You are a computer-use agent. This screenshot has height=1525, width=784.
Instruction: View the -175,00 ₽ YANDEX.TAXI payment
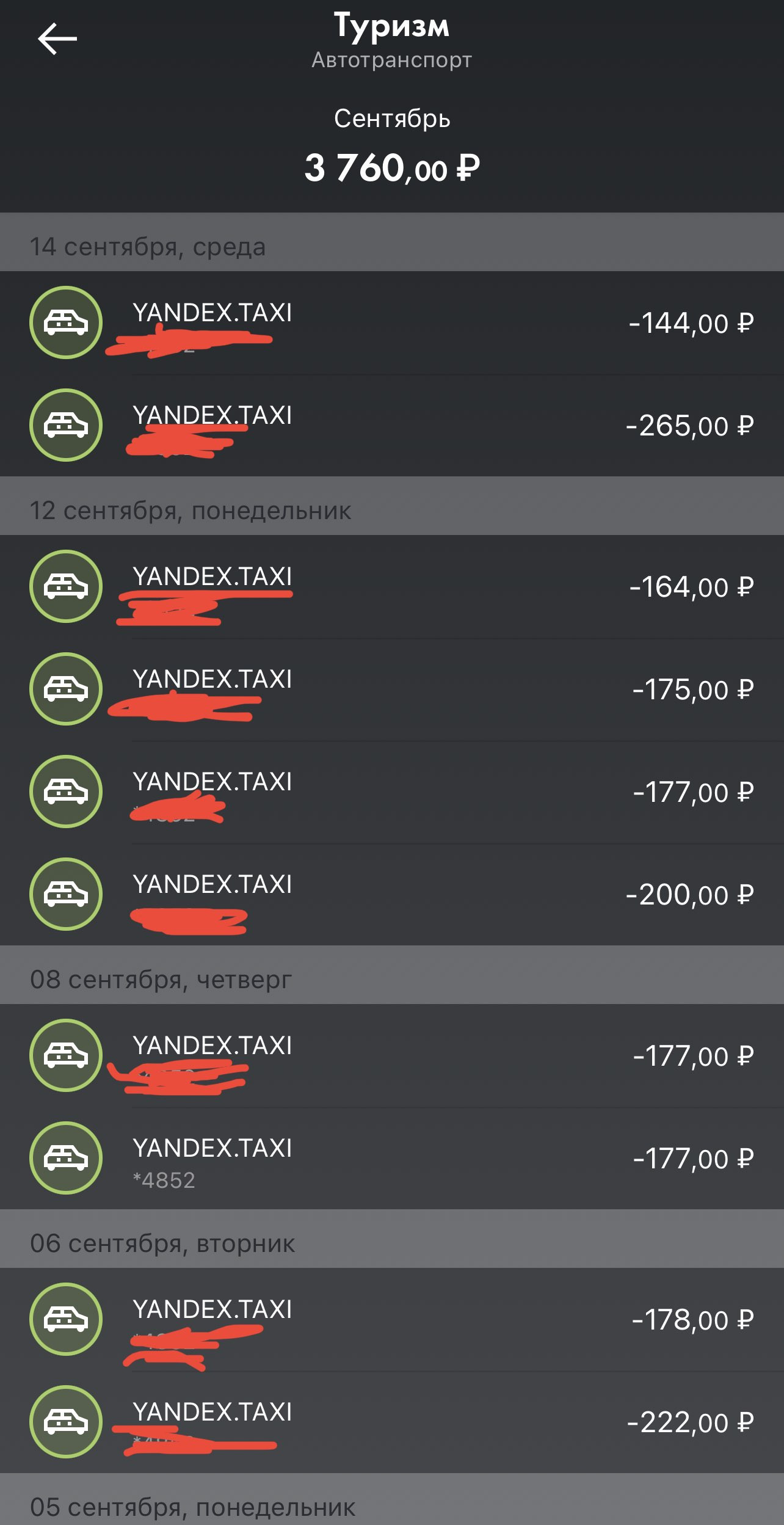(392, 689)
